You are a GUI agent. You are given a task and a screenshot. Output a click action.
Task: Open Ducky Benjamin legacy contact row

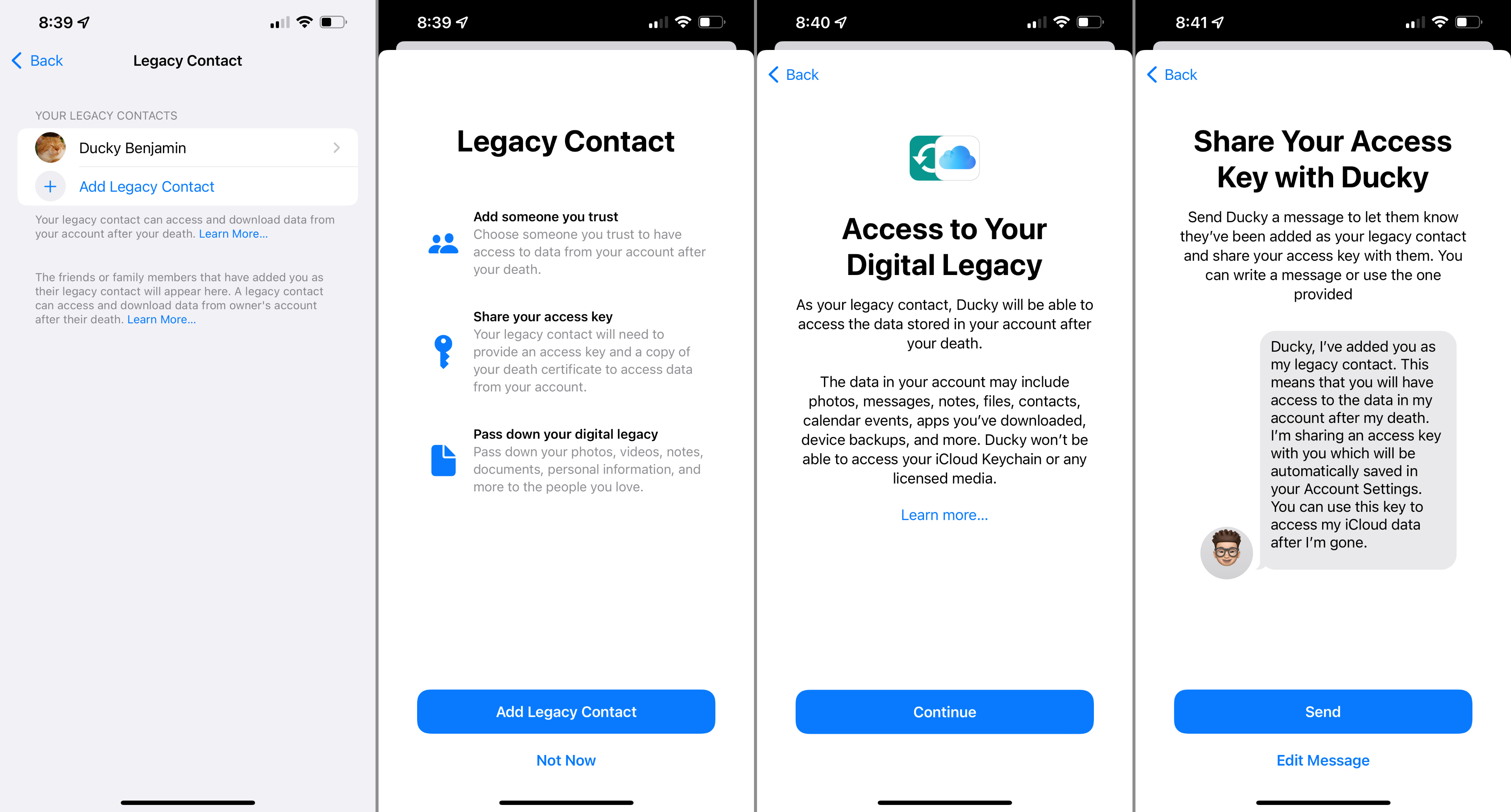pyautogui.click(x=188, y=148)
